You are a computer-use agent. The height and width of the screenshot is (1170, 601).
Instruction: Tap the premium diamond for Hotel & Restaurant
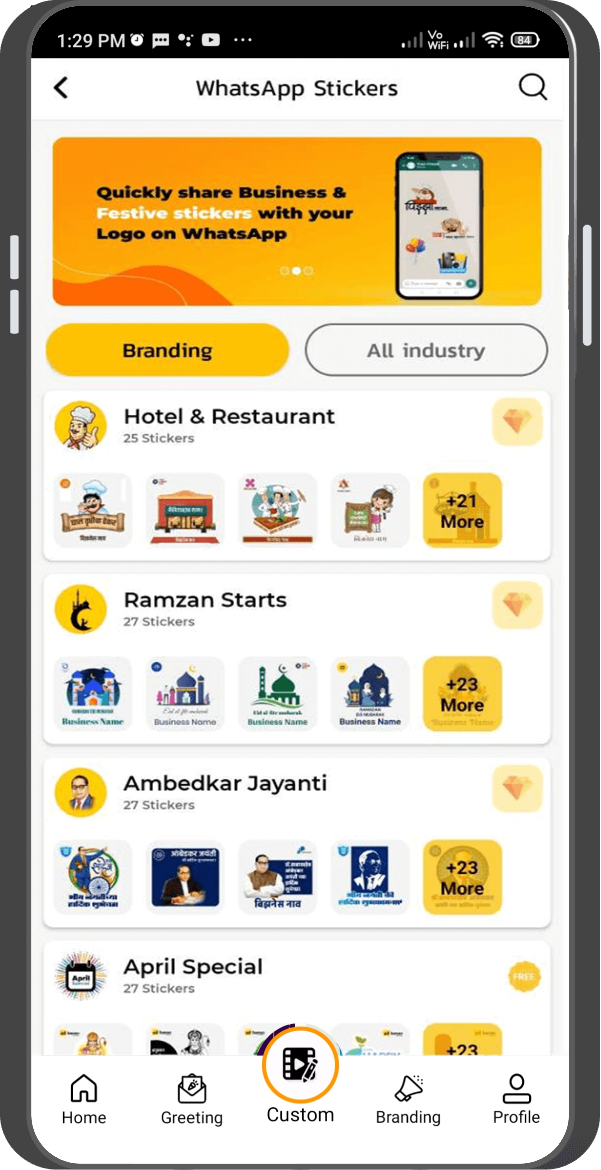click(517, 421)
